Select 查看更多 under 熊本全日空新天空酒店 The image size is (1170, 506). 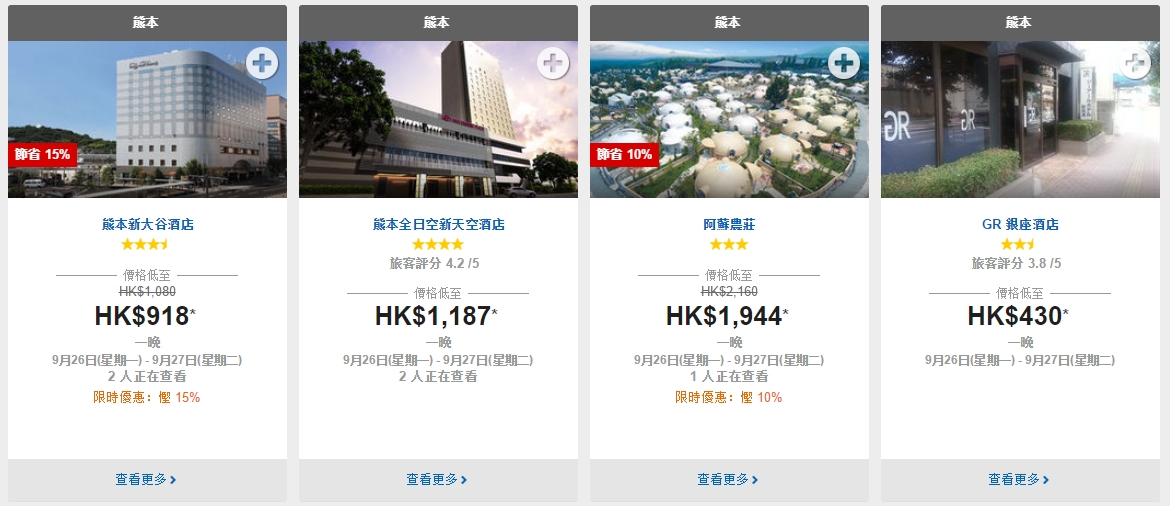pyautogui.click(x=437, y=480)
